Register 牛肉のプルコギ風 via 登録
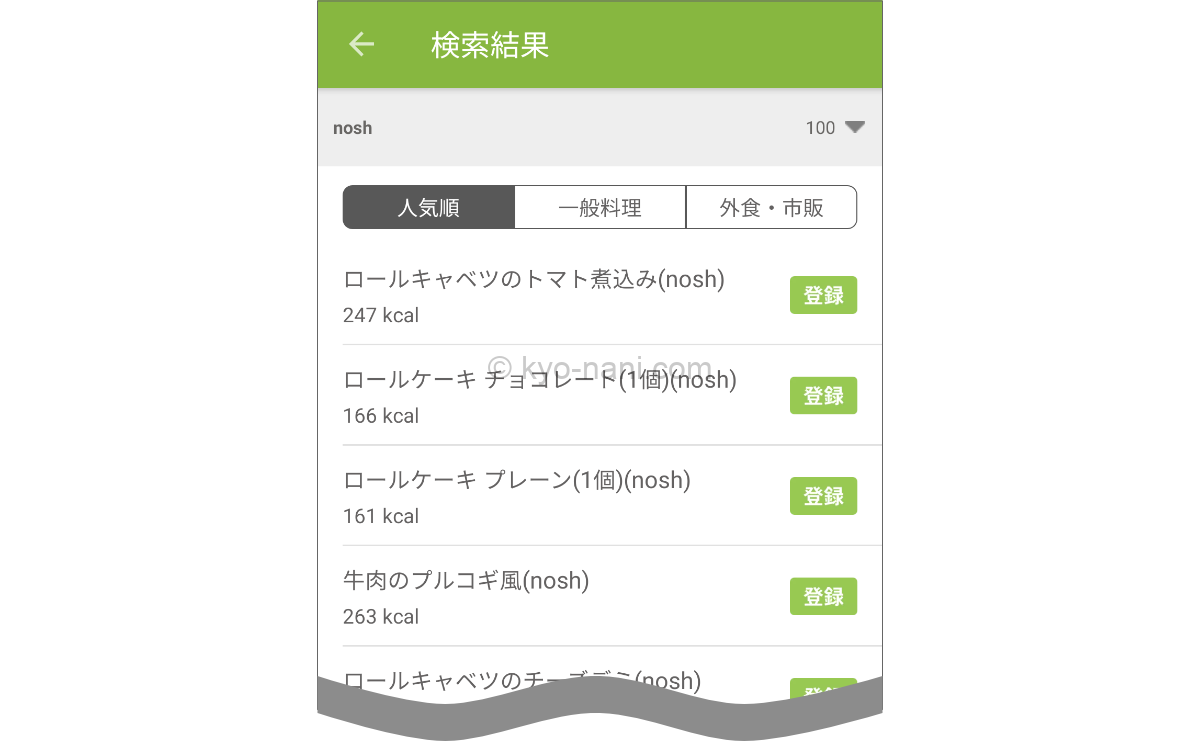 click(823, 597)
